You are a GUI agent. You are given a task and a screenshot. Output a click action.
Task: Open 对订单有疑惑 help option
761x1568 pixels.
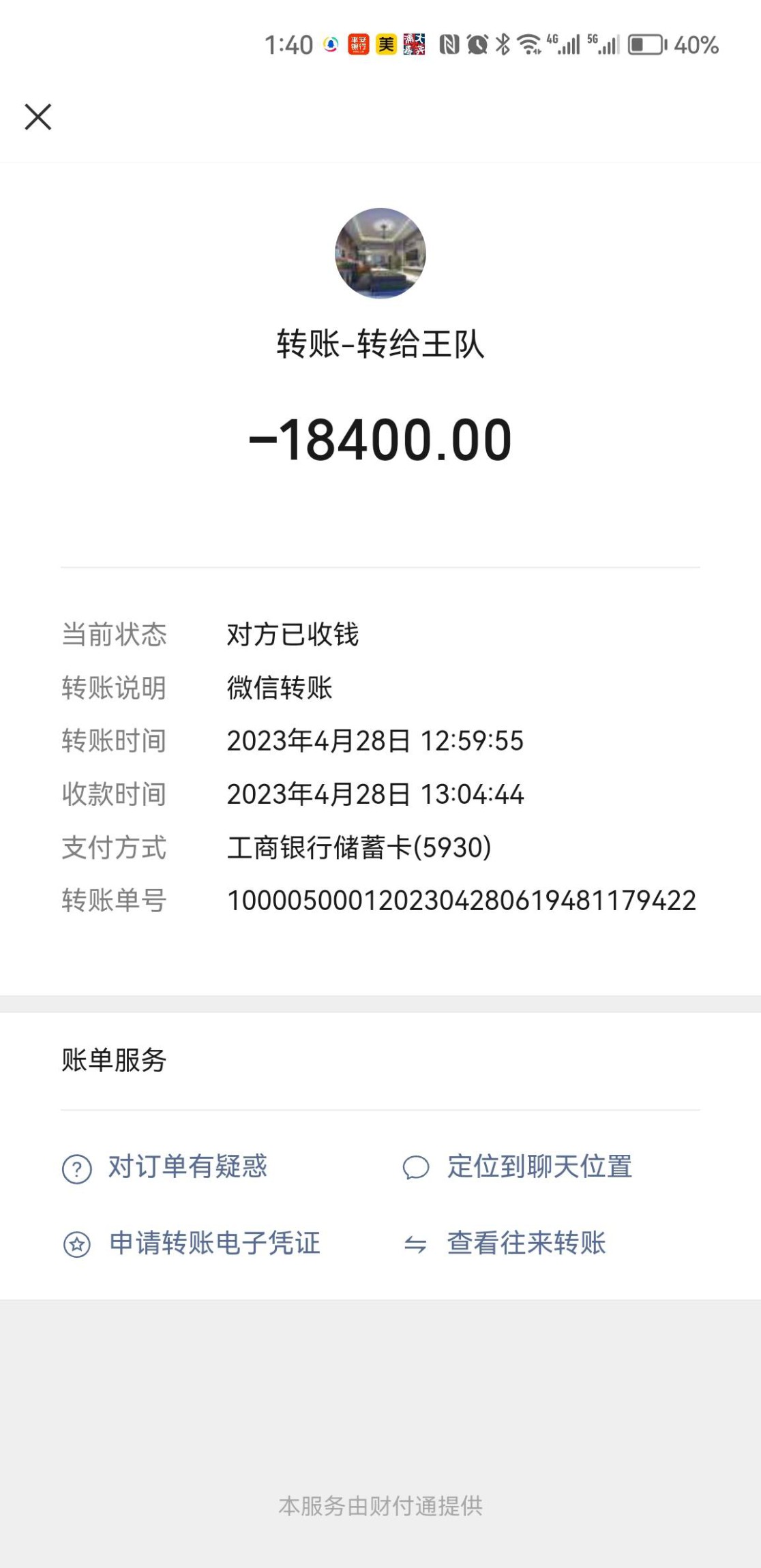[187, 1166]
